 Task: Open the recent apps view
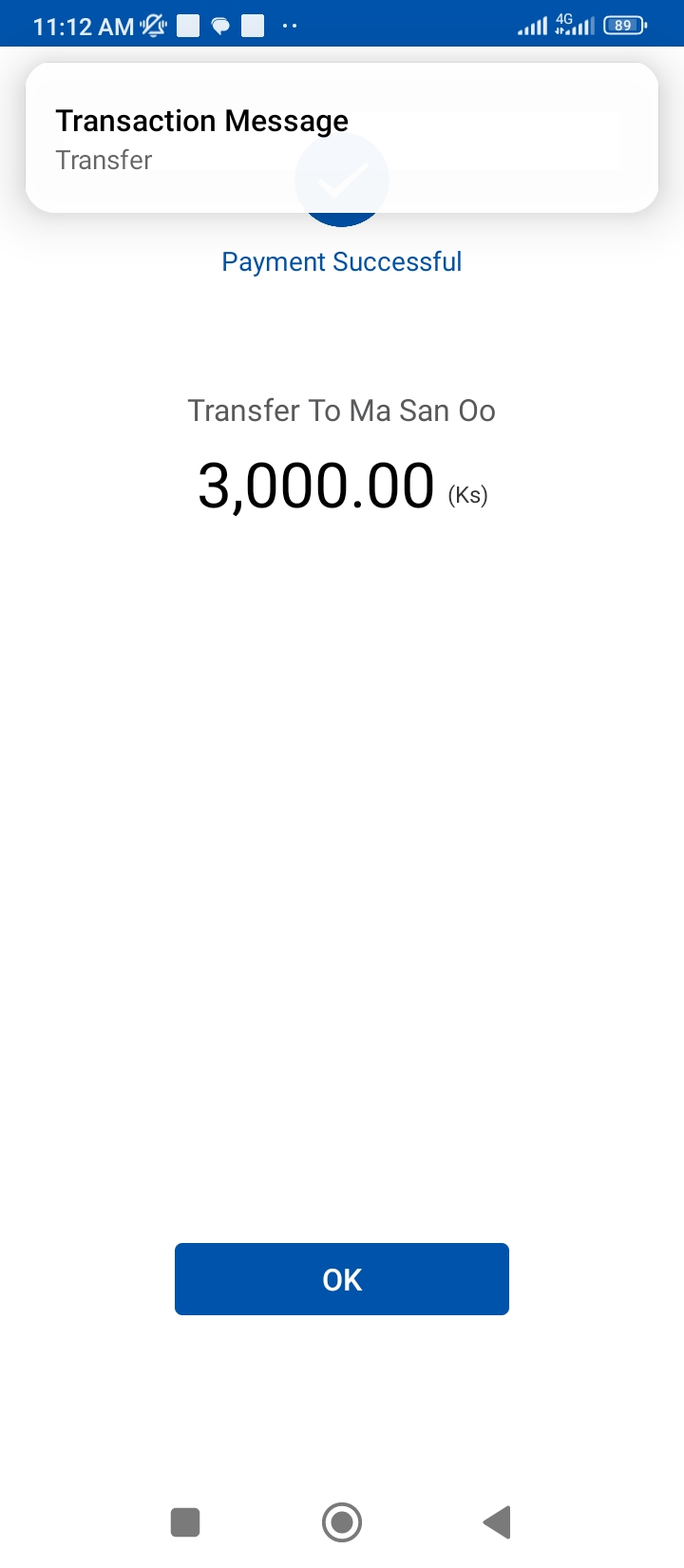[185, 1521]
